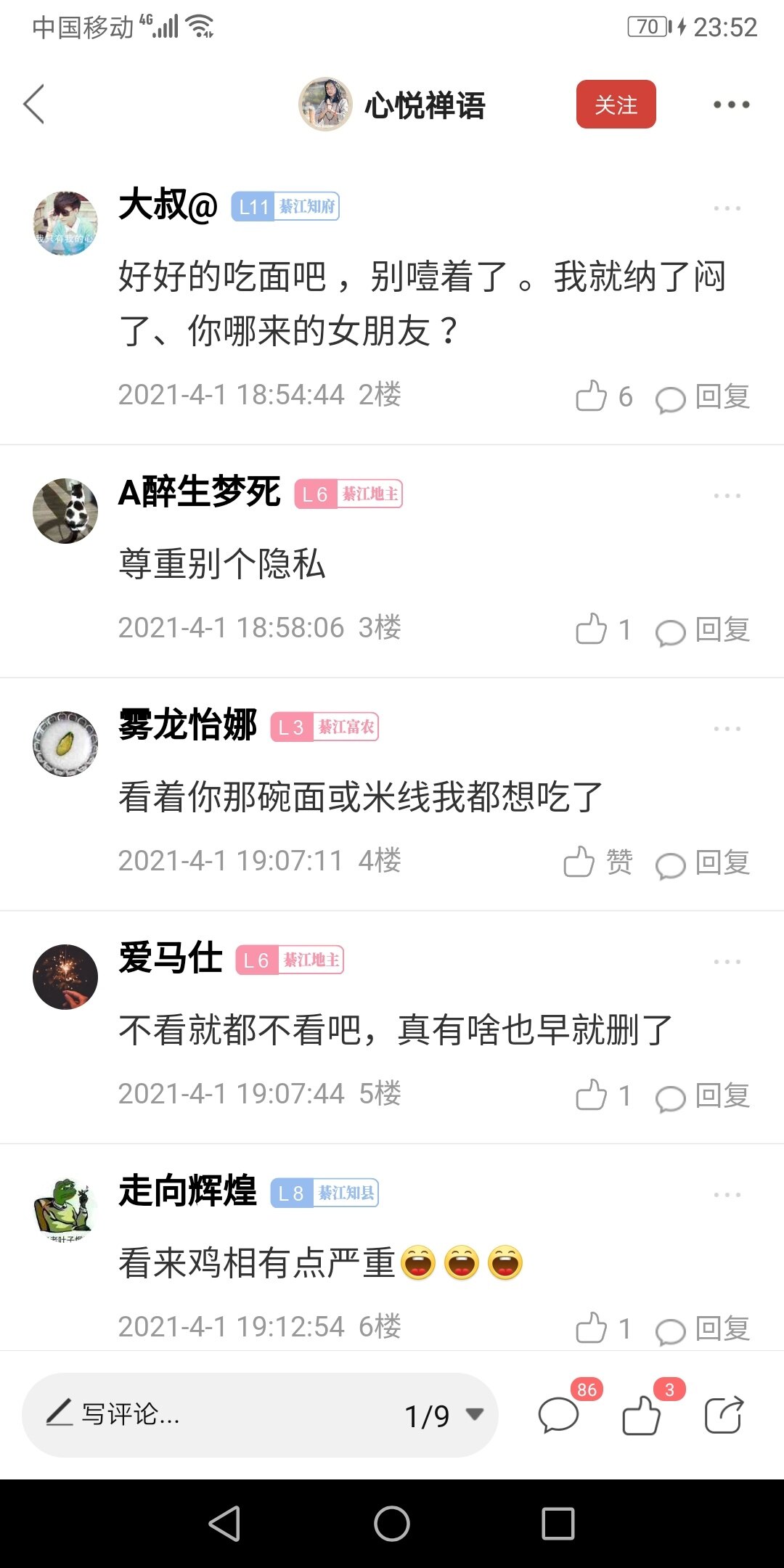The image size is (784, 1568).
Task: Open more options on 雾龙怡娜's comment
Action: click(727, 729)
